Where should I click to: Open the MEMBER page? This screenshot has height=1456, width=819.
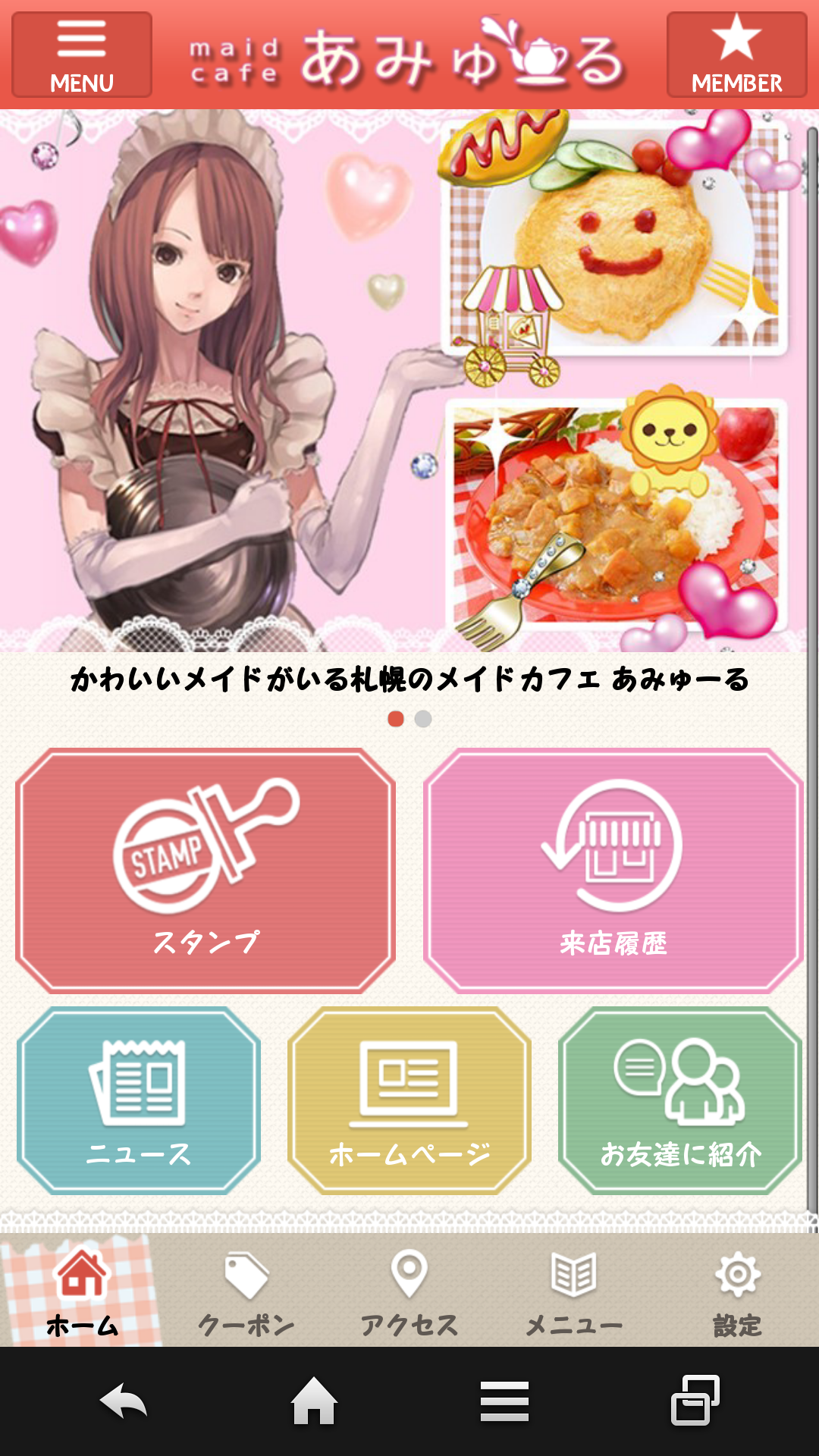736,55
